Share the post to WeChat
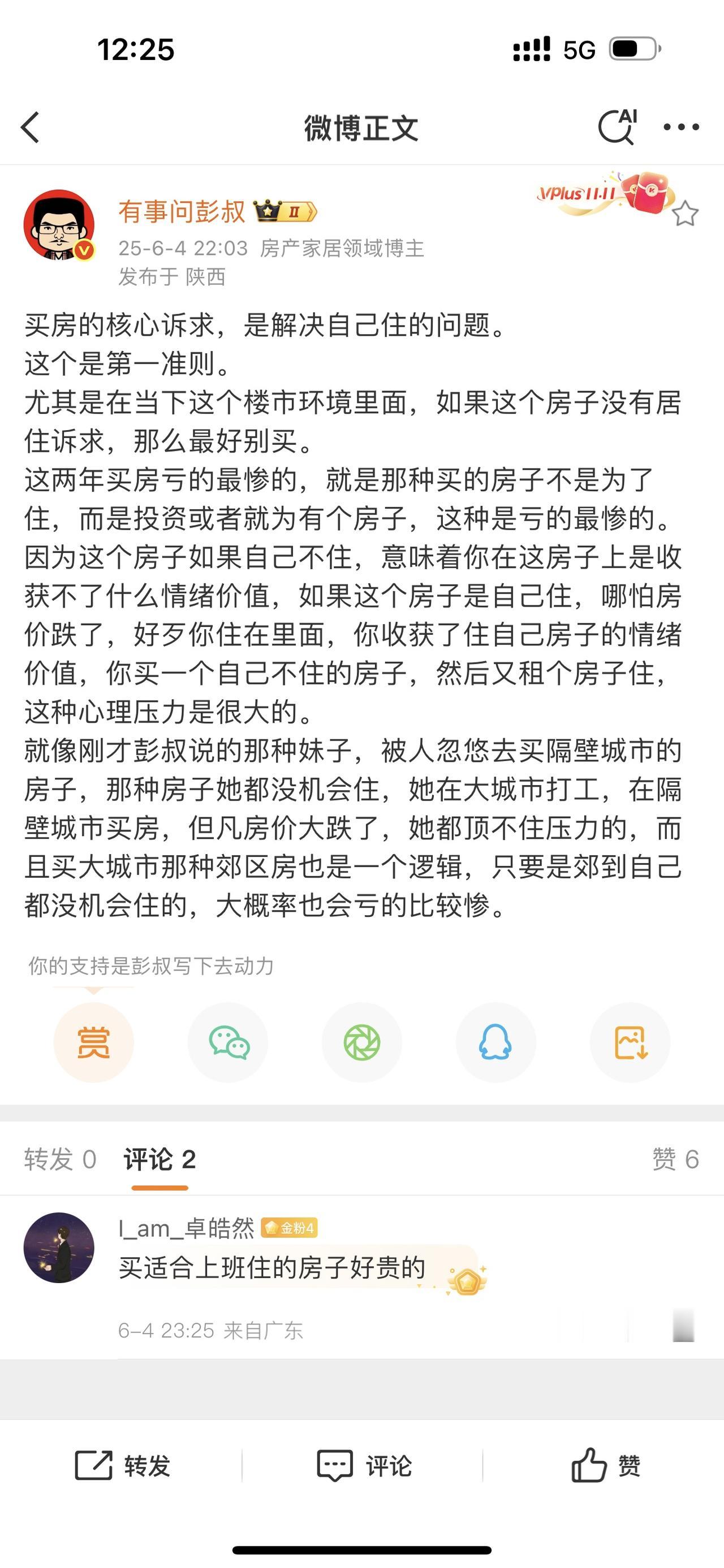724x1568 pixels. (229, 1042)
